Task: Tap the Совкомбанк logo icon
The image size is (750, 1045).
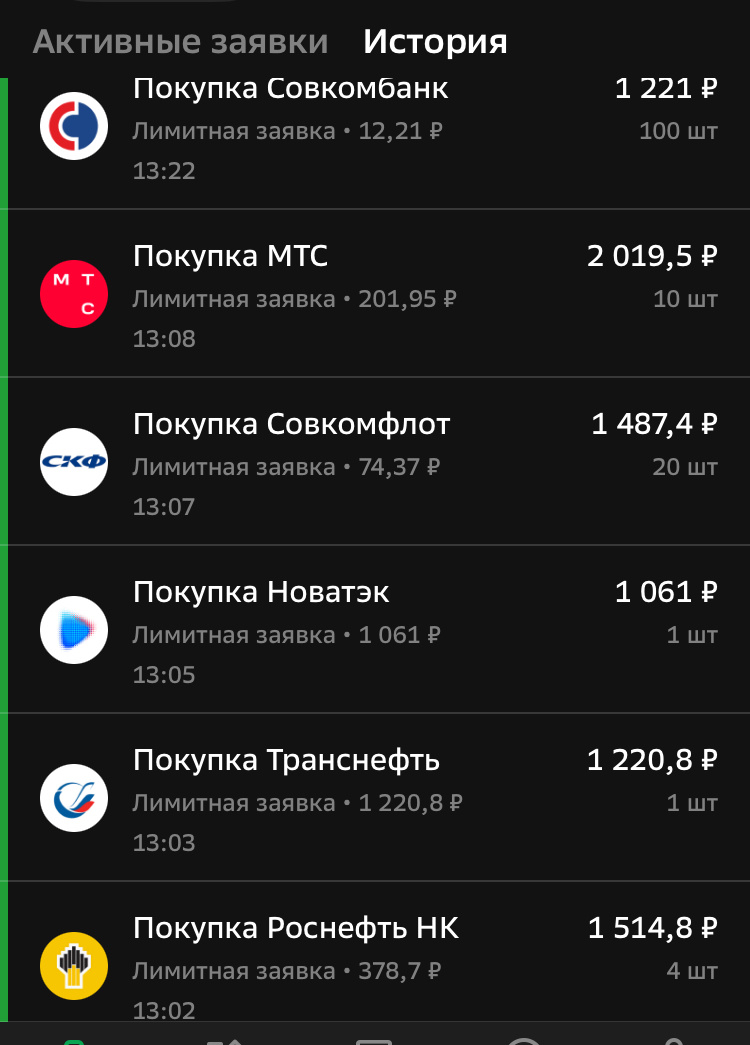Action: click(x=73, y=125)
